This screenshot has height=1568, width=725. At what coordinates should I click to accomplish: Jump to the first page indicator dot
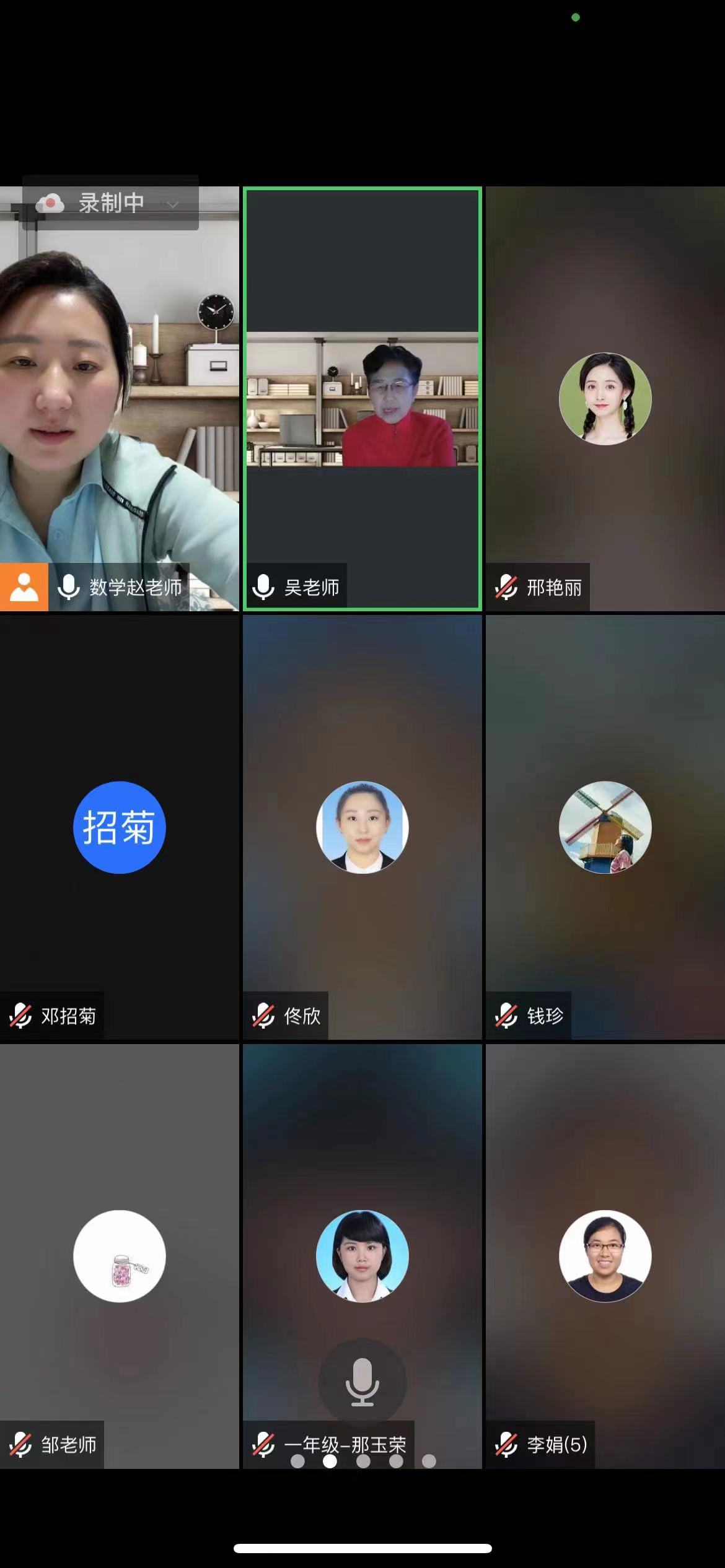(x=297, y=1461)
